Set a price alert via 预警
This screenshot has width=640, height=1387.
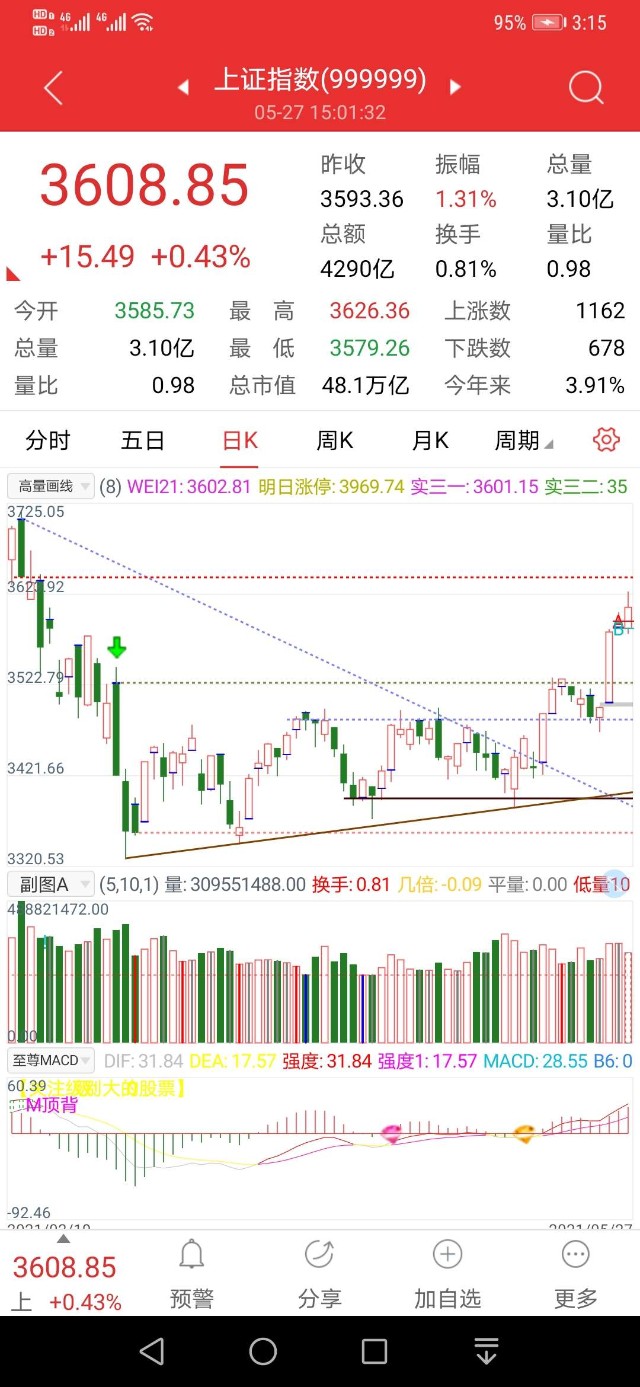tap(191, 1273)
